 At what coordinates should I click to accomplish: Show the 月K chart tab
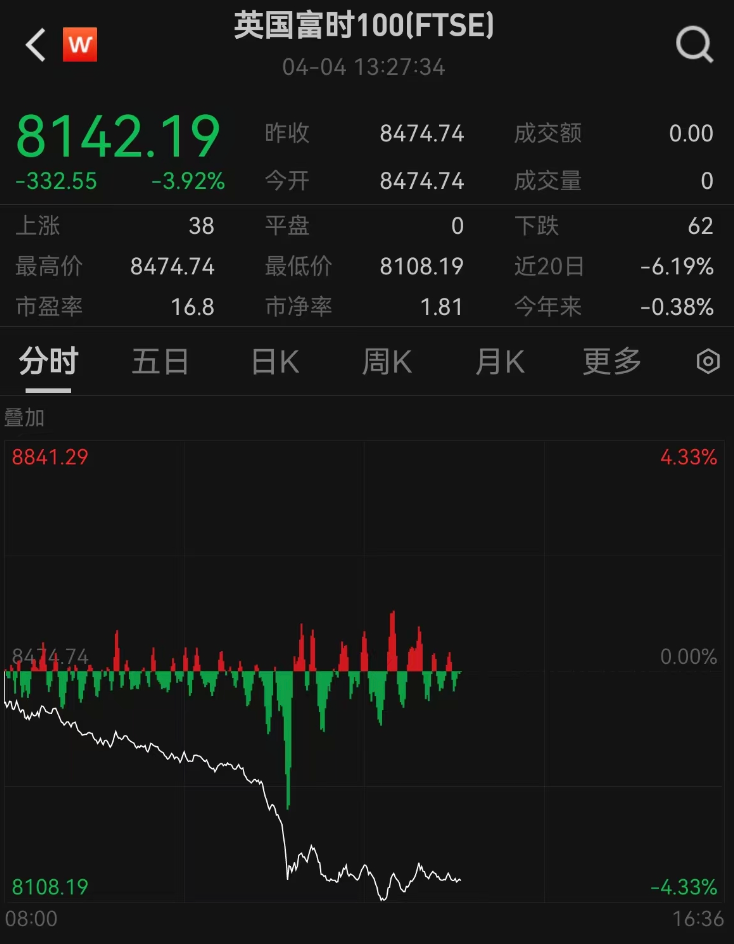click(x=500, y=361)
